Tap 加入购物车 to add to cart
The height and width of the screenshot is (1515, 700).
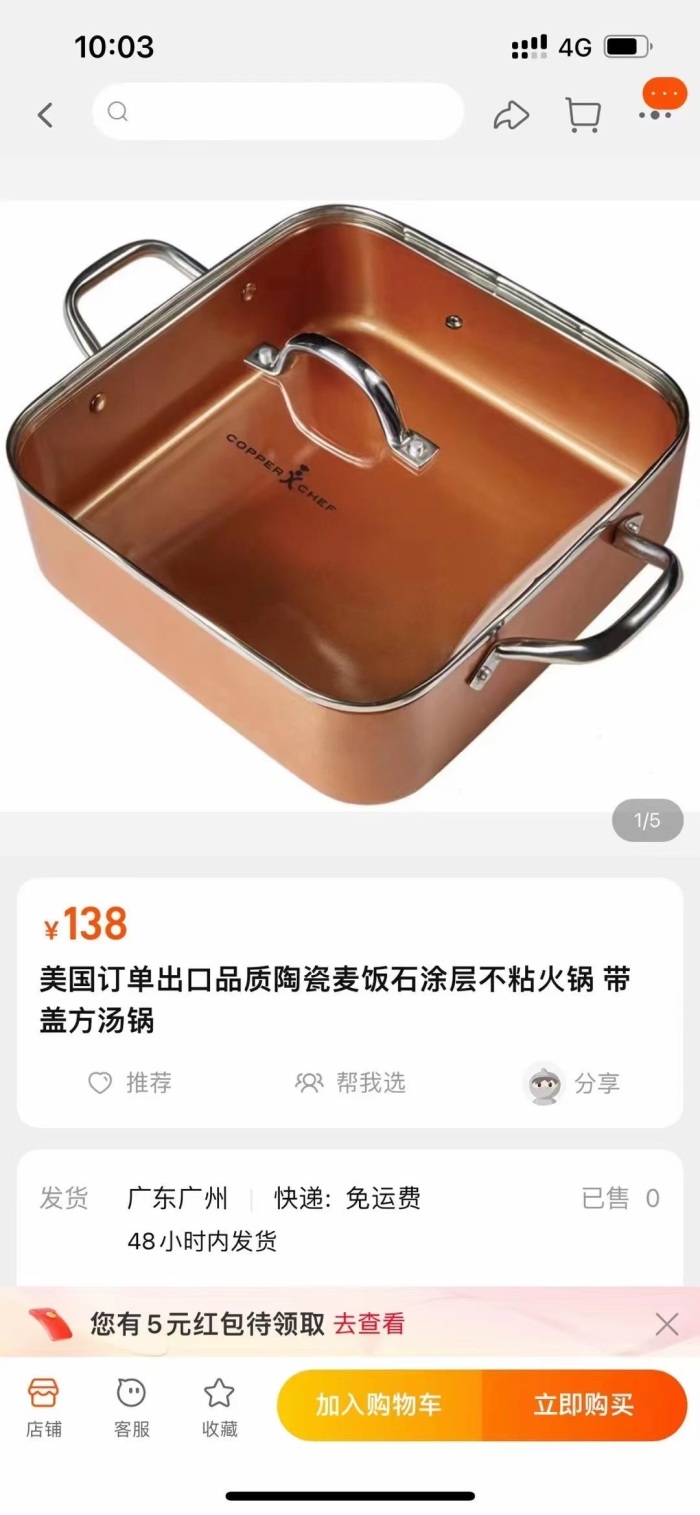[x=379, y=1405]
